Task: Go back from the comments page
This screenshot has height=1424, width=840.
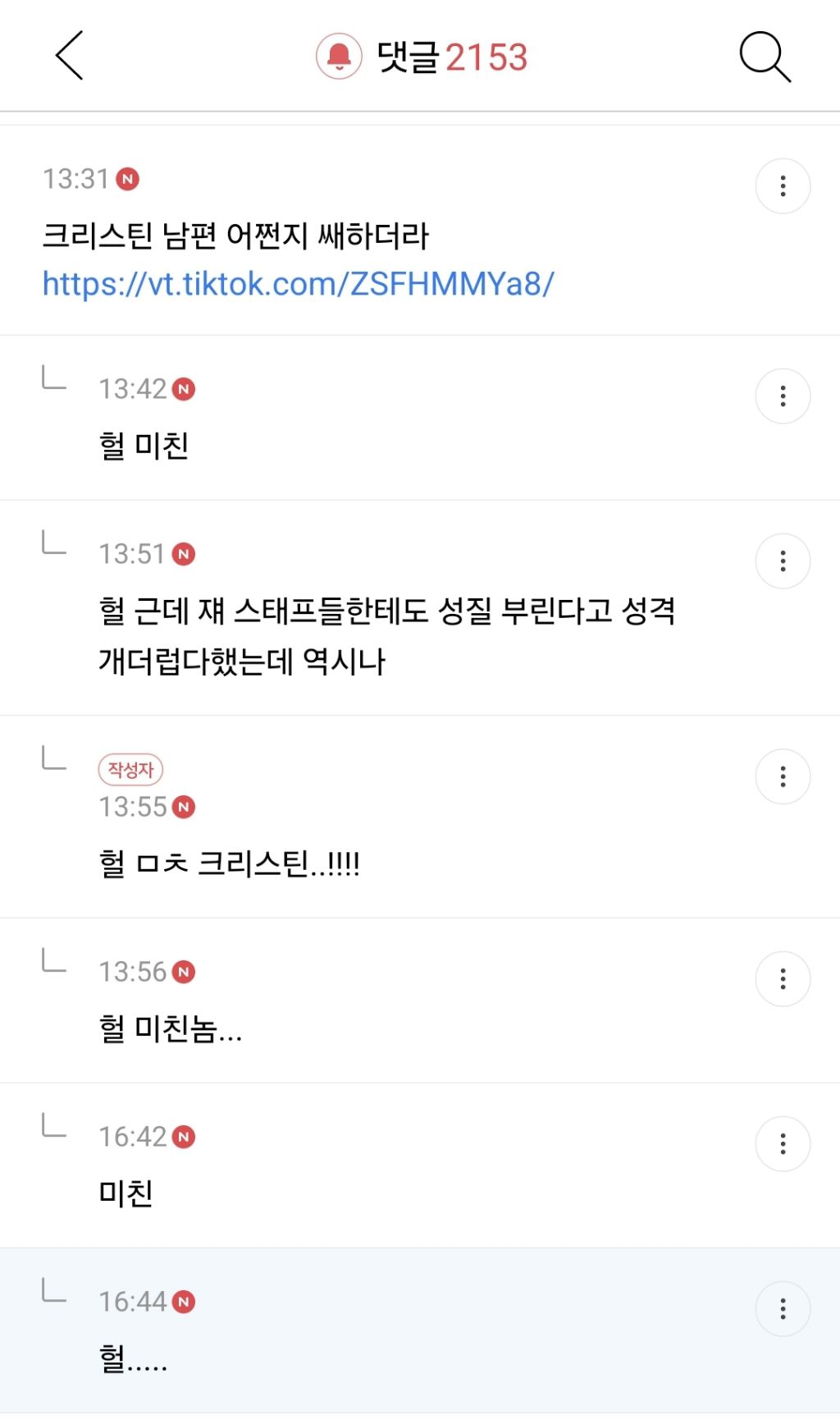Action: pos(70,56)
